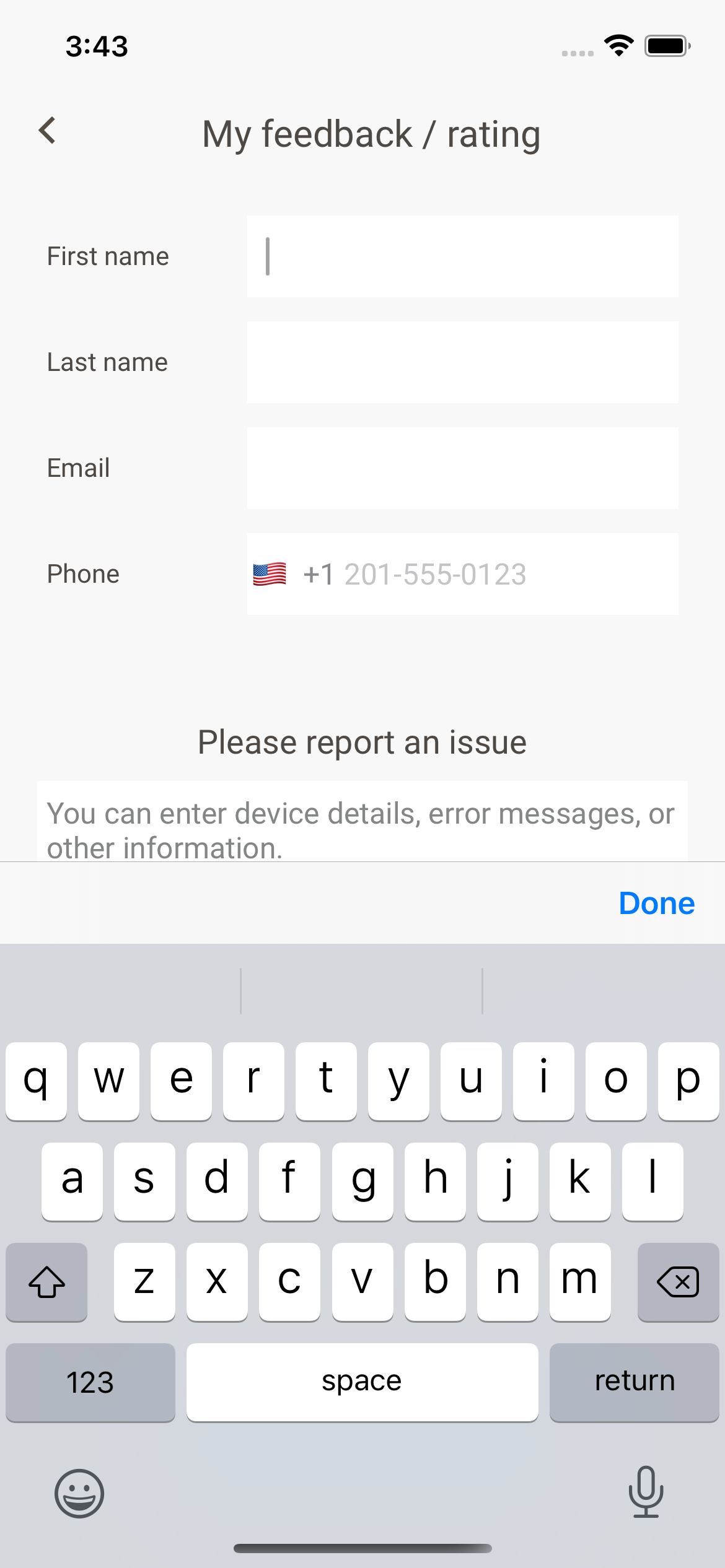Navigate back using the chevron arrow
Image resolution: width=725 pixels, height=1568 pixels.
(x=48, y=131)
